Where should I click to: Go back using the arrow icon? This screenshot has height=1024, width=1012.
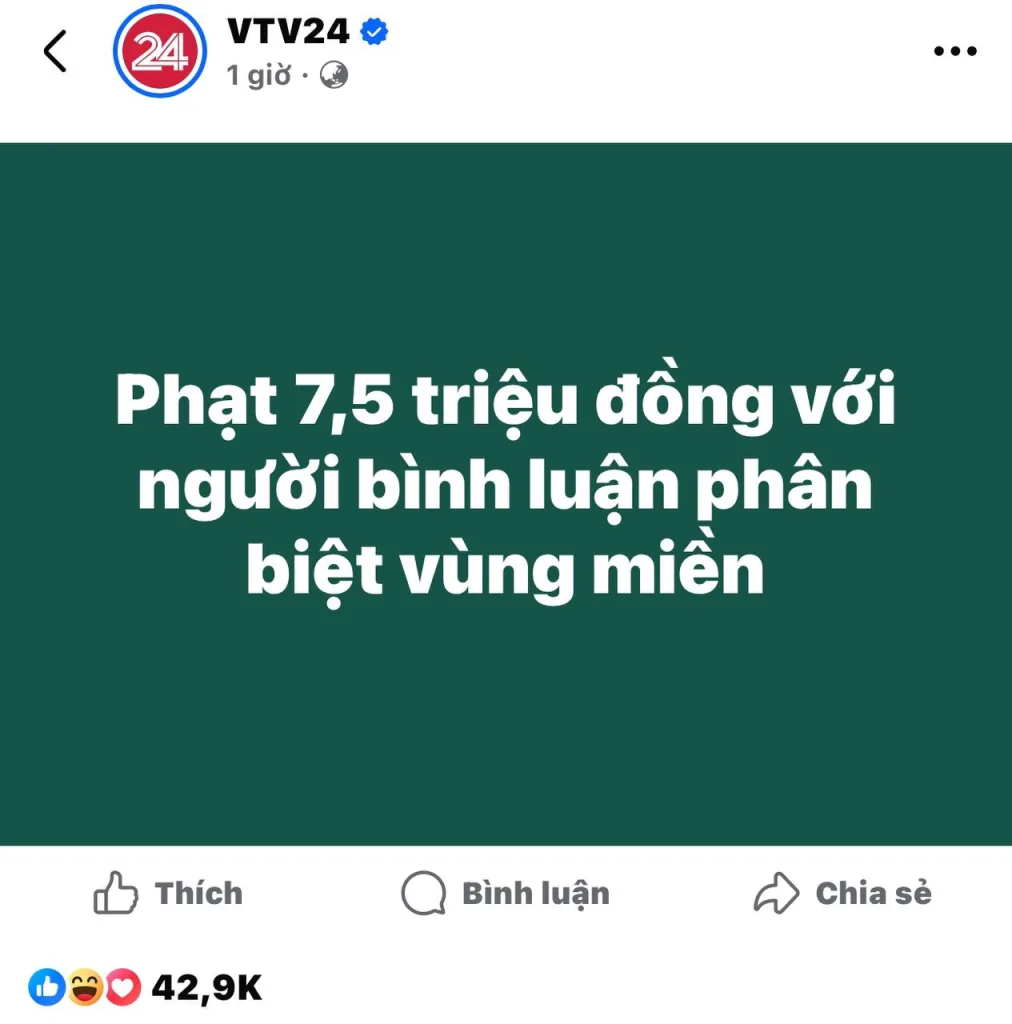click(56, 50)
